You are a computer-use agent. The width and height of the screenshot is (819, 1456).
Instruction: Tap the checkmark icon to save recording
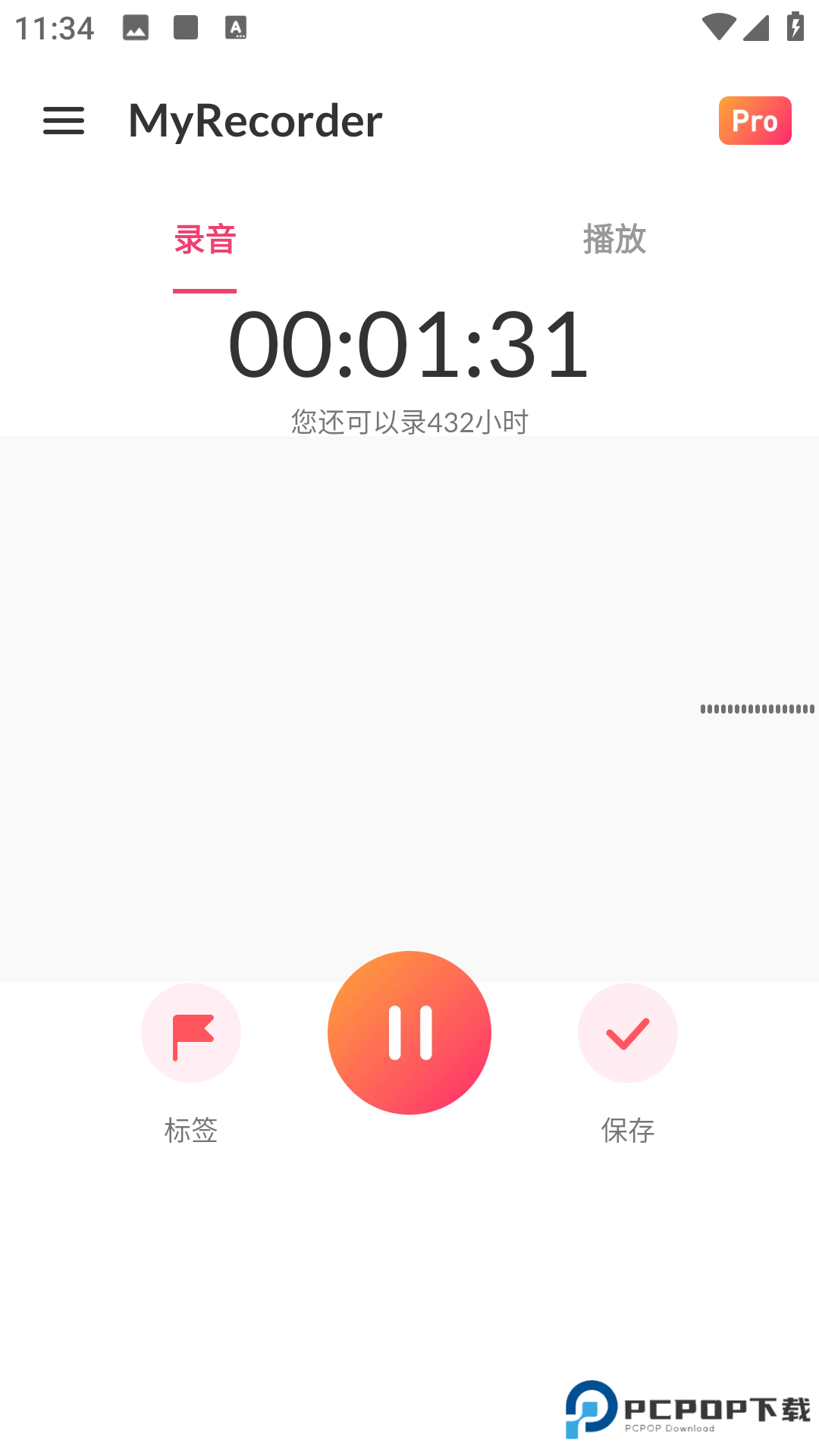627,1033
